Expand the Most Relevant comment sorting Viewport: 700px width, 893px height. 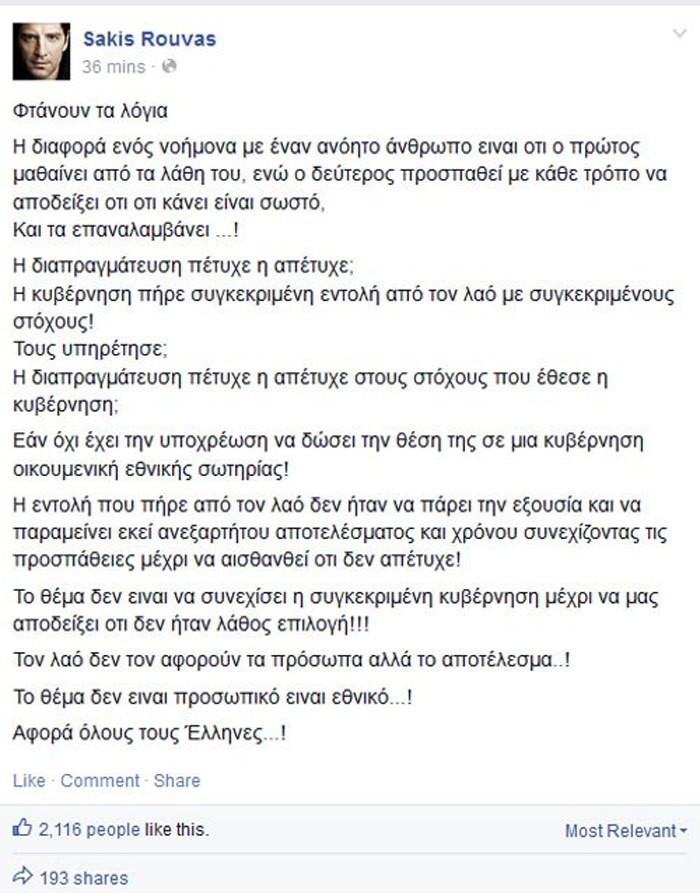pyautogui.click(x=626, y=831)
